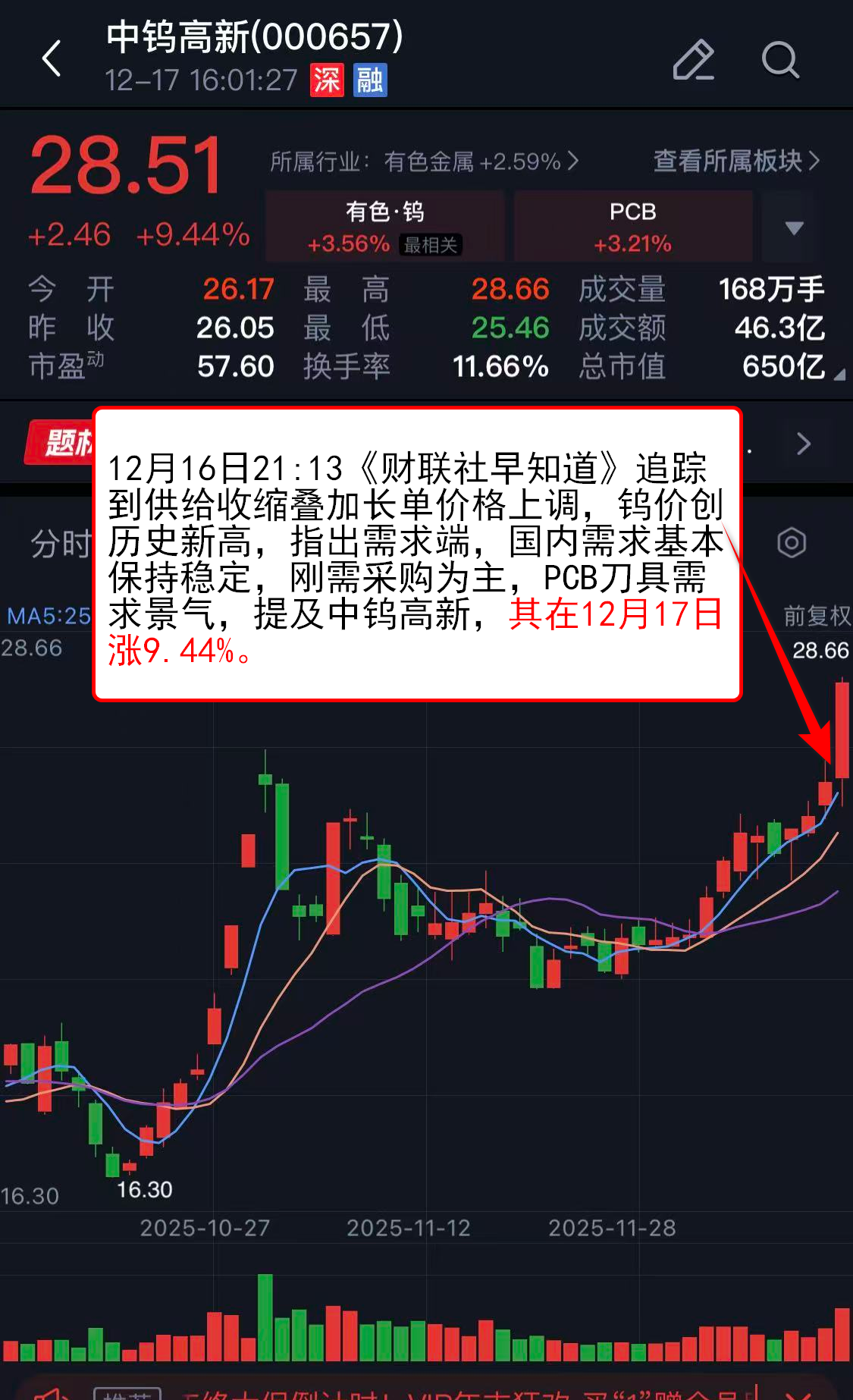
Task: Open the 有色金属 industry link
Action: [425, 162]
